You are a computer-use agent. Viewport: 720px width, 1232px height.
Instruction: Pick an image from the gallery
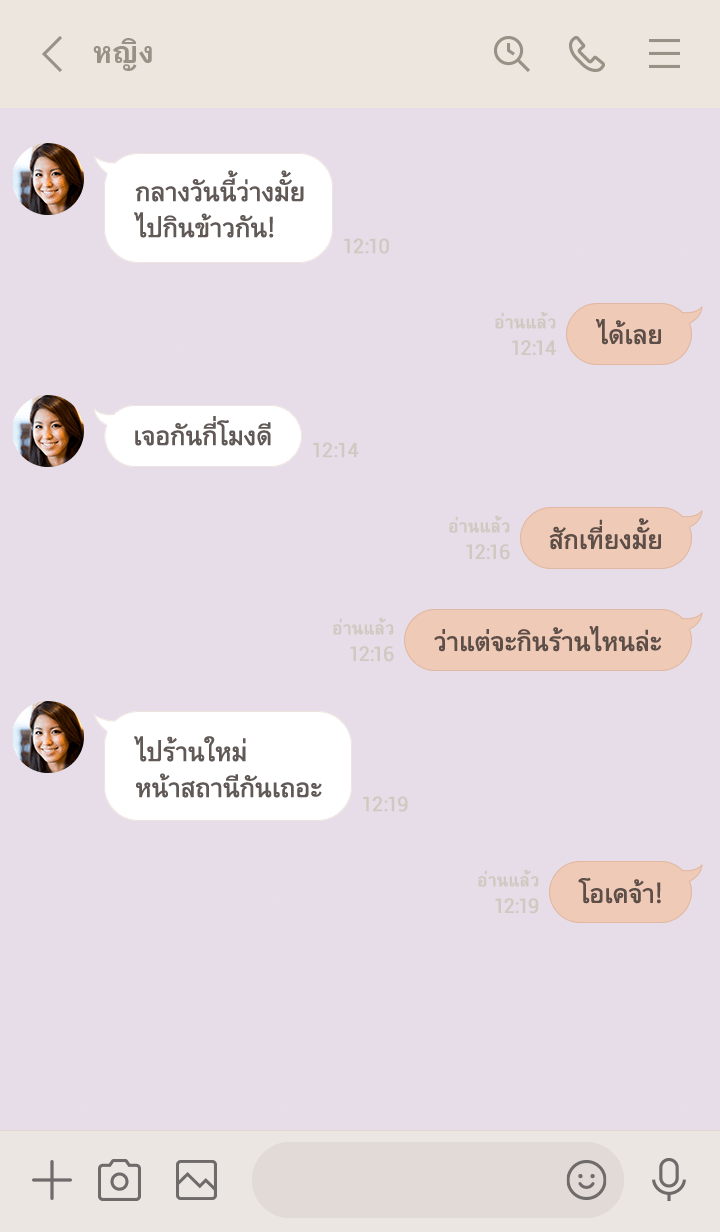tap(196, 1181)
